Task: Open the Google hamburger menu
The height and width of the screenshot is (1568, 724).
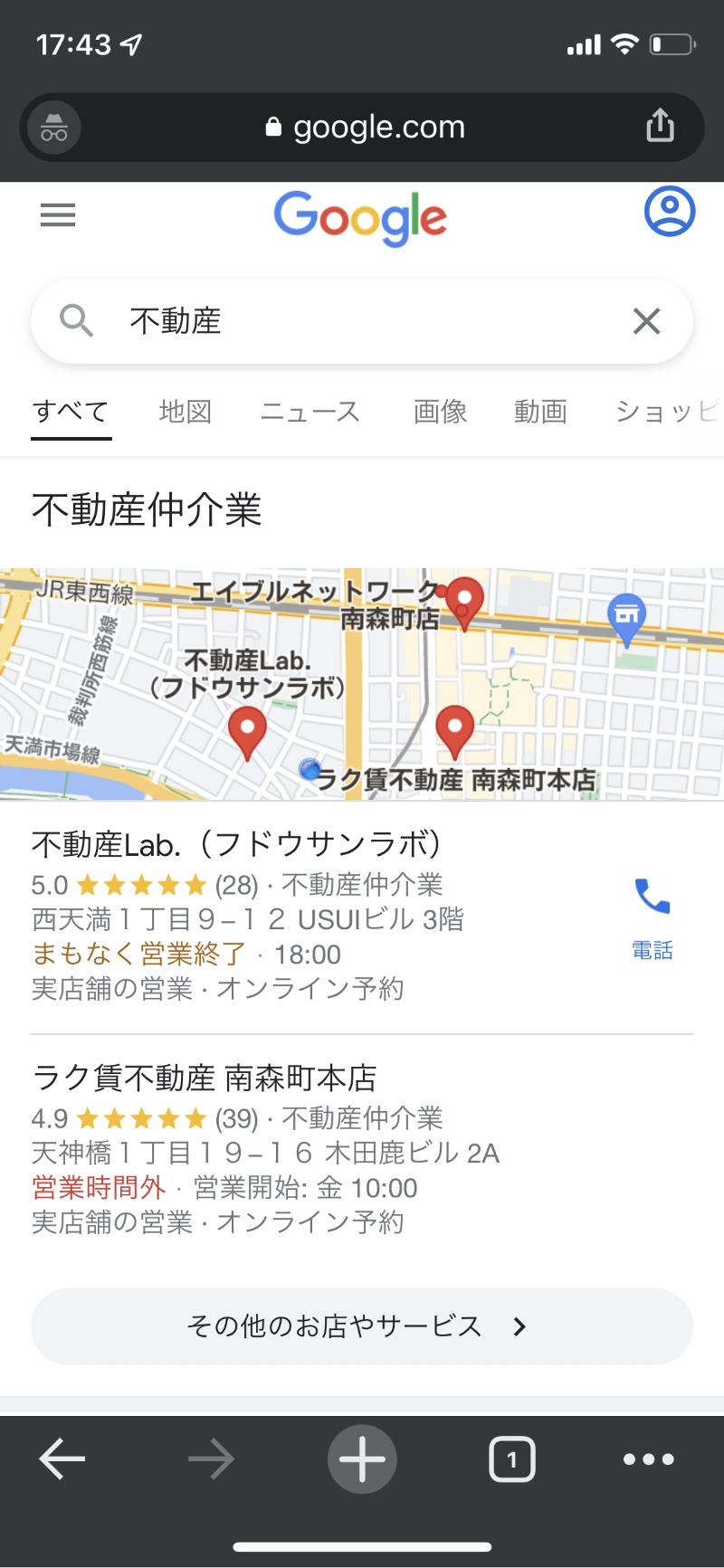Action: [x=58, y=215]
